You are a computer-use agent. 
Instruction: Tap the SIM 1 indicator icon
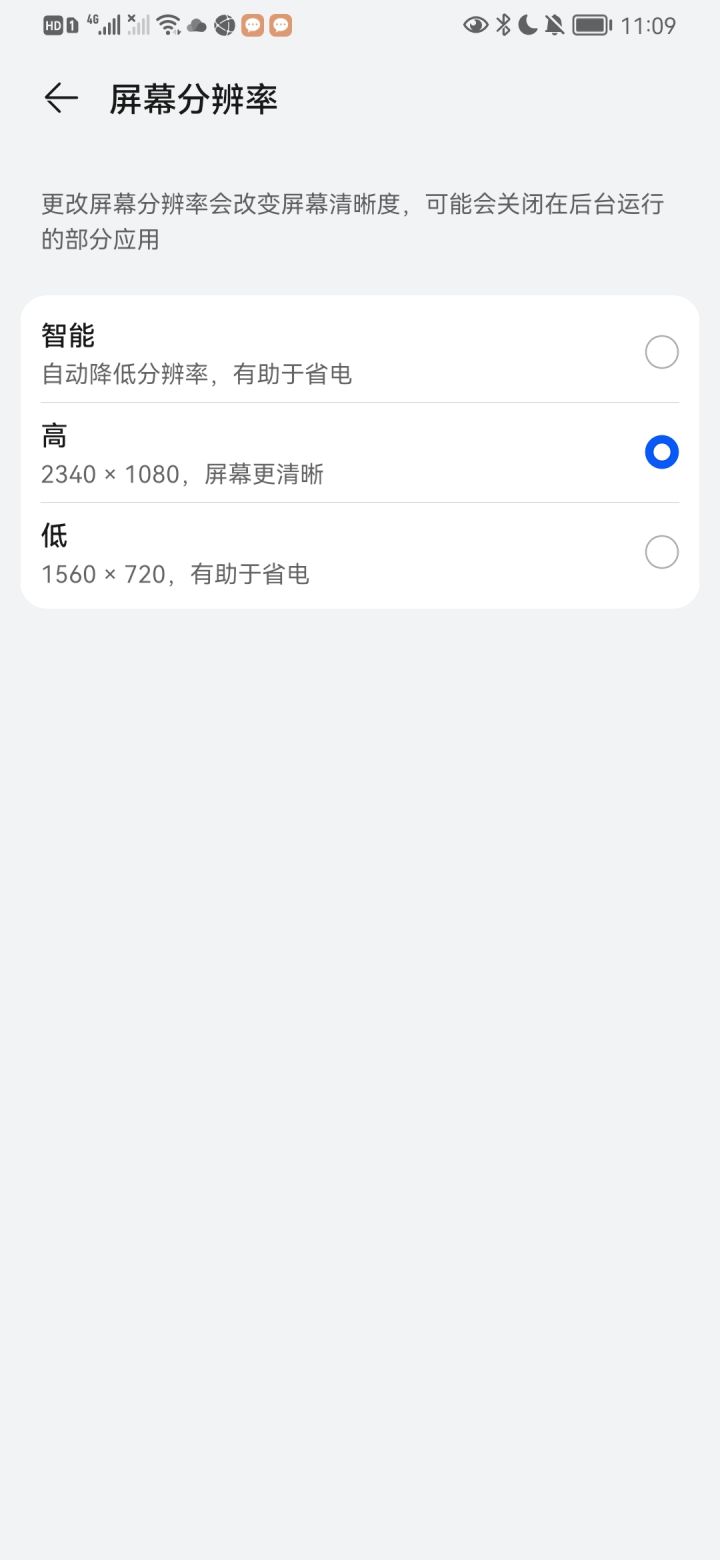click(70, 25)
